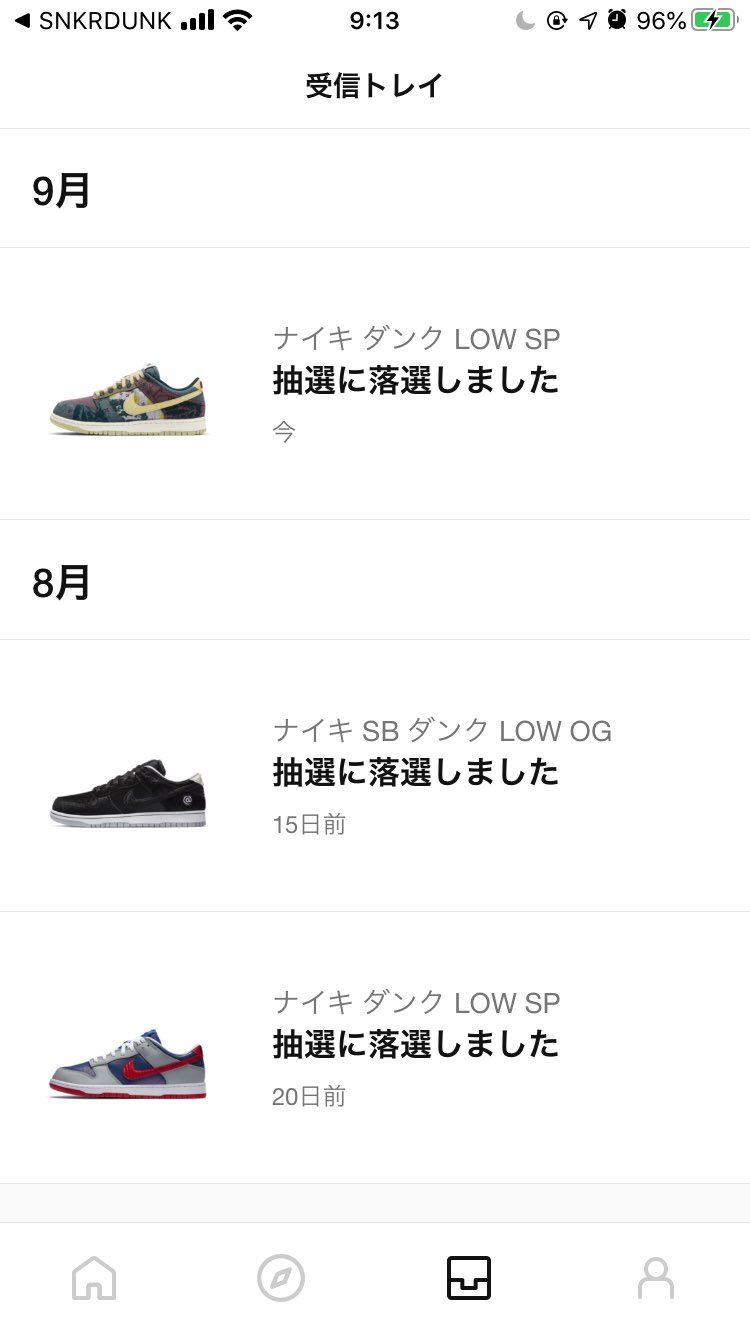The image size is (750, 1334).
Task: Tap the 9:13 clock in the status bar
Action: [374, 20]
